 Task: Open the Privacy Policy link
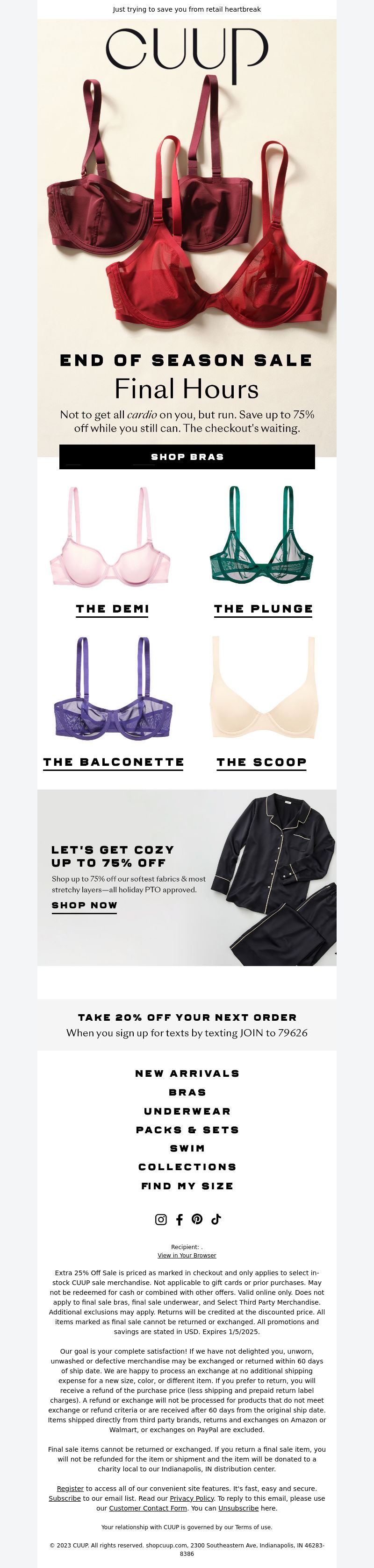(192, 1498)
